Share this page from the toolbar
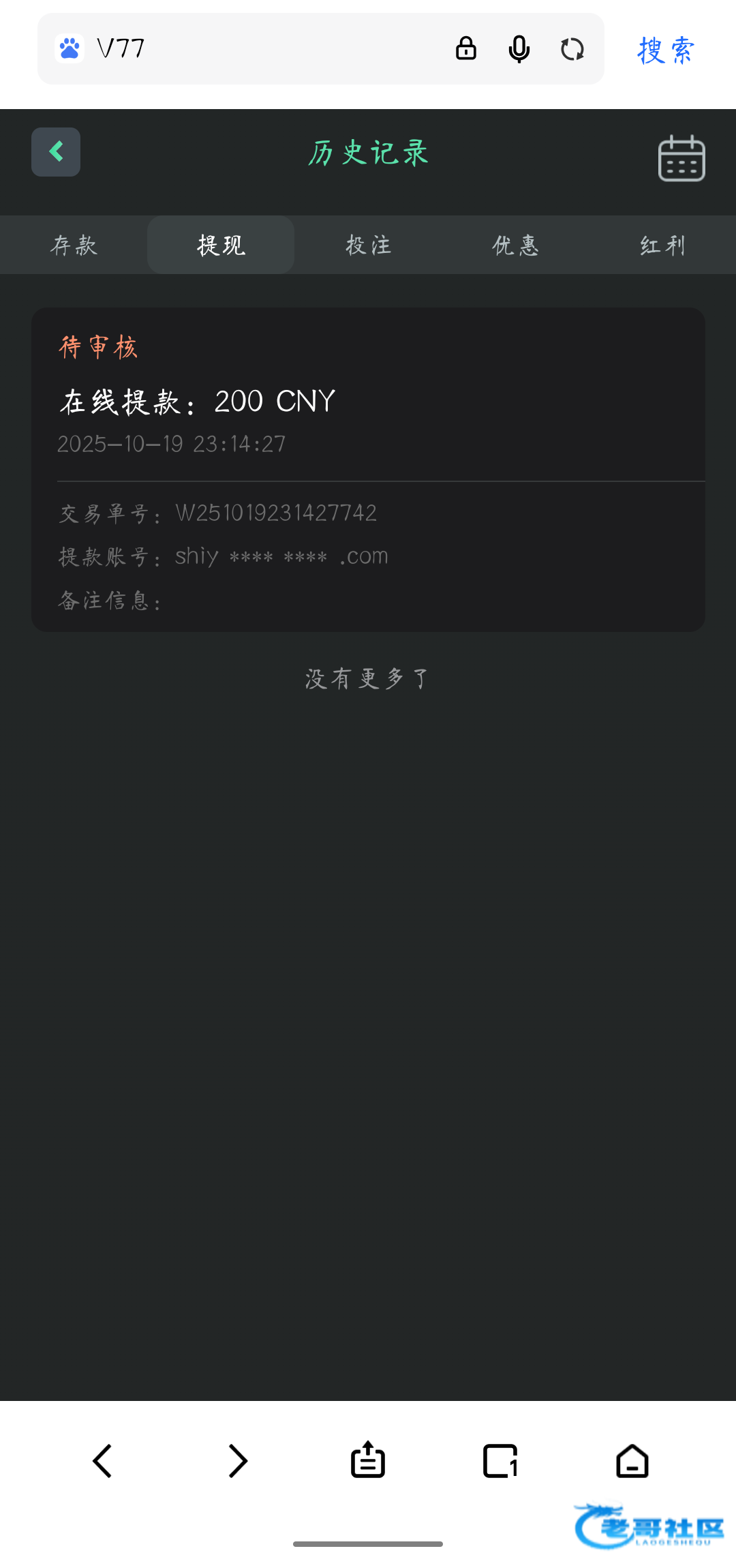 pos(368,1460)
